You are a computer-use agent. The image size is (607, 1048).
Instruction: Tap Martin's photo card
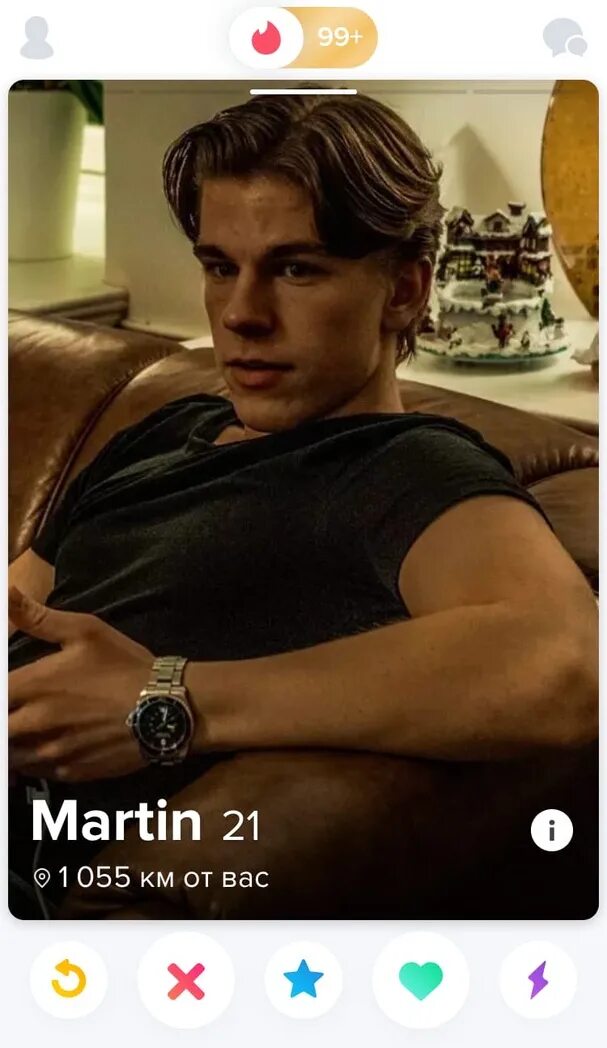click(304, 499)
